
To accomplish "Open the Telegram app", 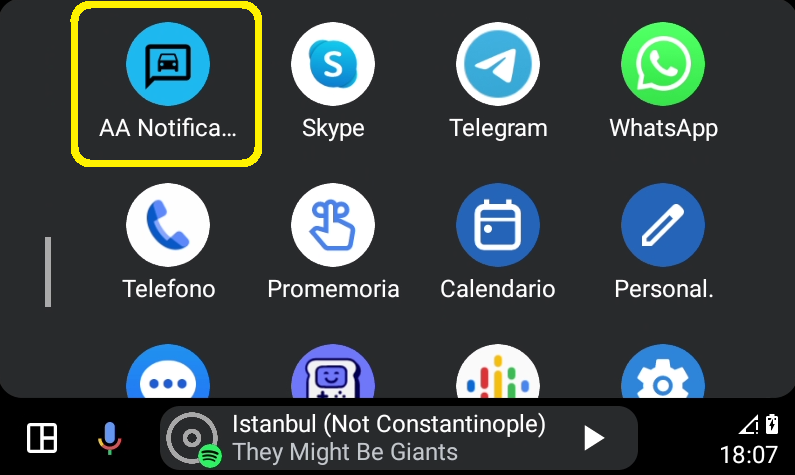I will [498, 67].
